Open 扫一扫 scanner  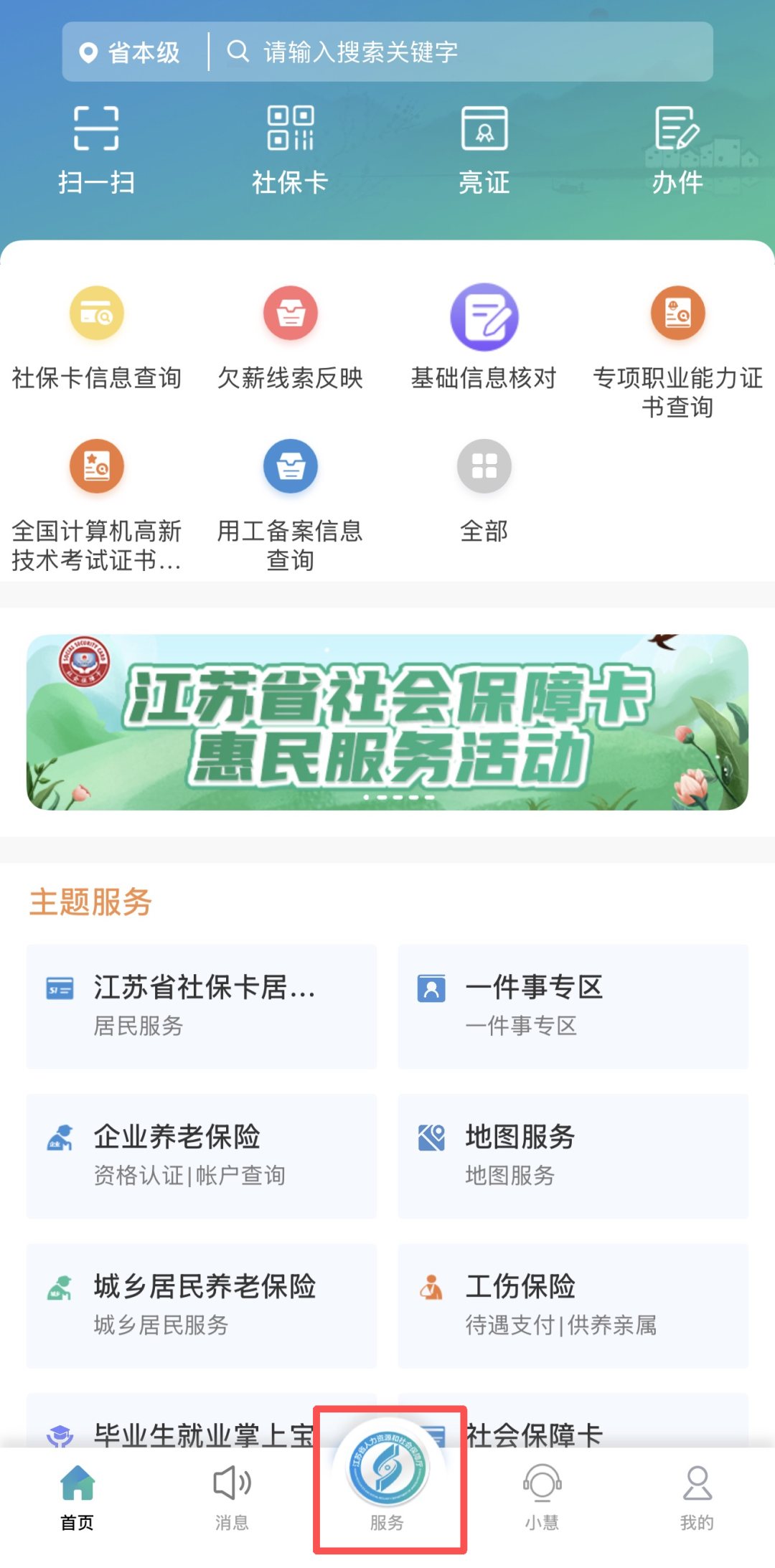coord(96,149)
